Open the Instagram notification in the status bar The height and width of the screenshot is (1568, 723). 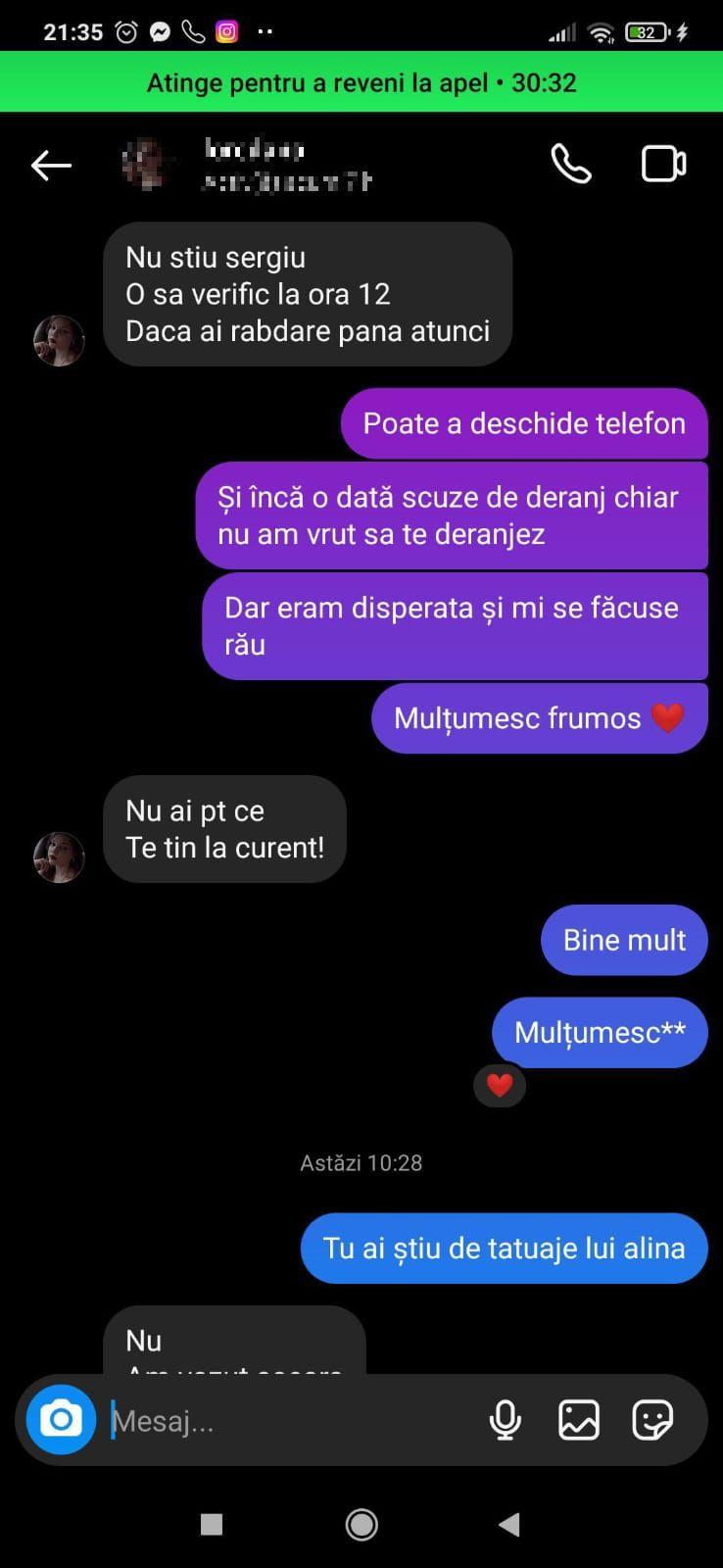[x=226, y=30]
